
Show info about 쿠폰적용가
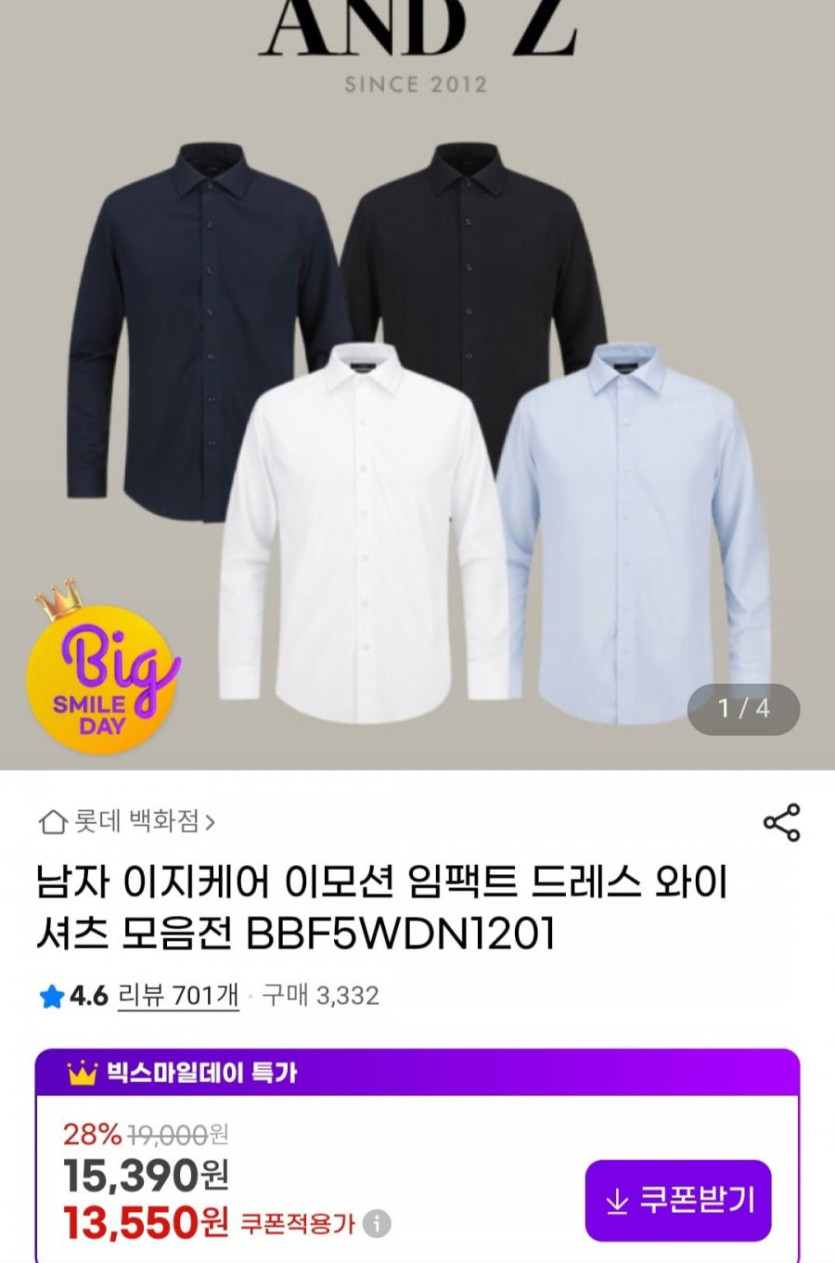tap(377, 1223)
